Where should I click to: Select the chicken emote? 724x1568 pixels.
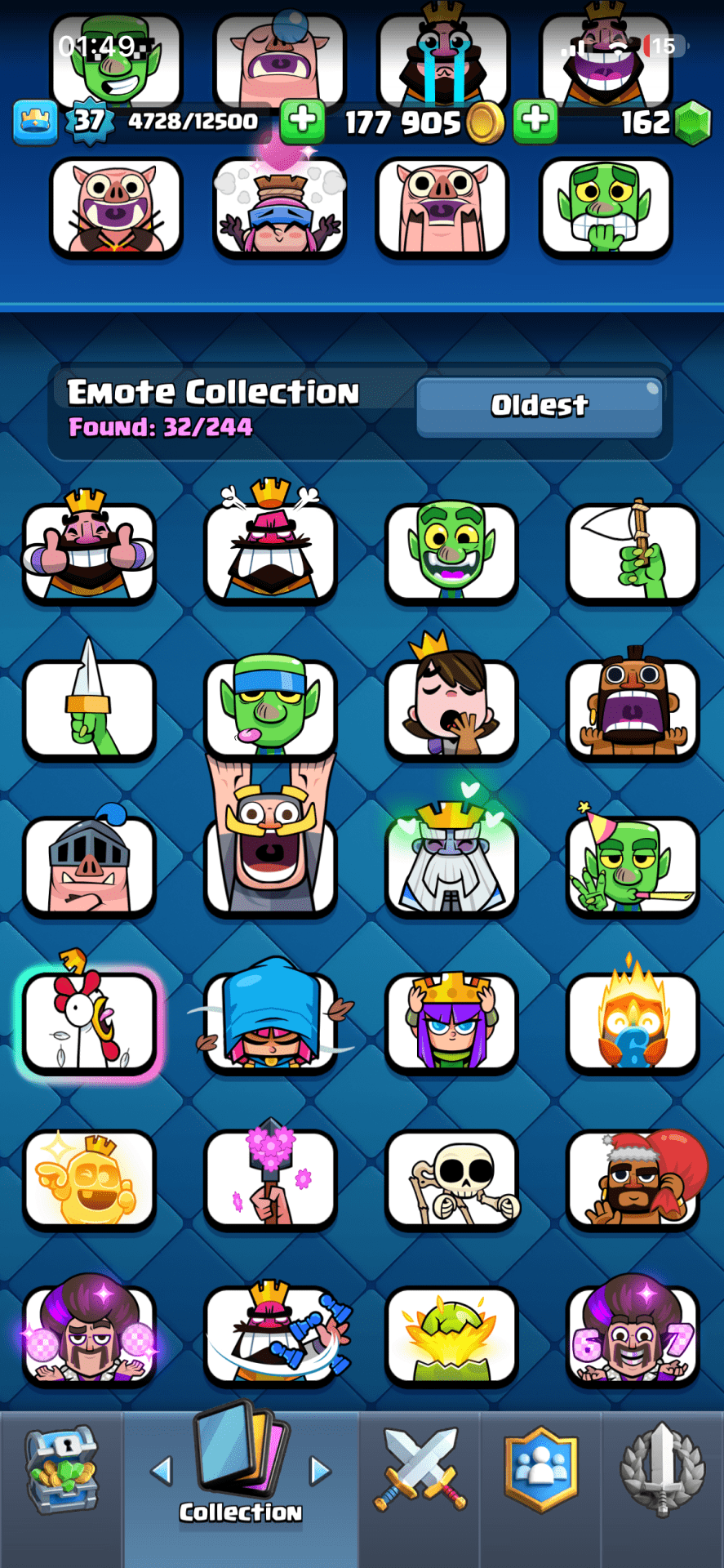(89, 1022)
